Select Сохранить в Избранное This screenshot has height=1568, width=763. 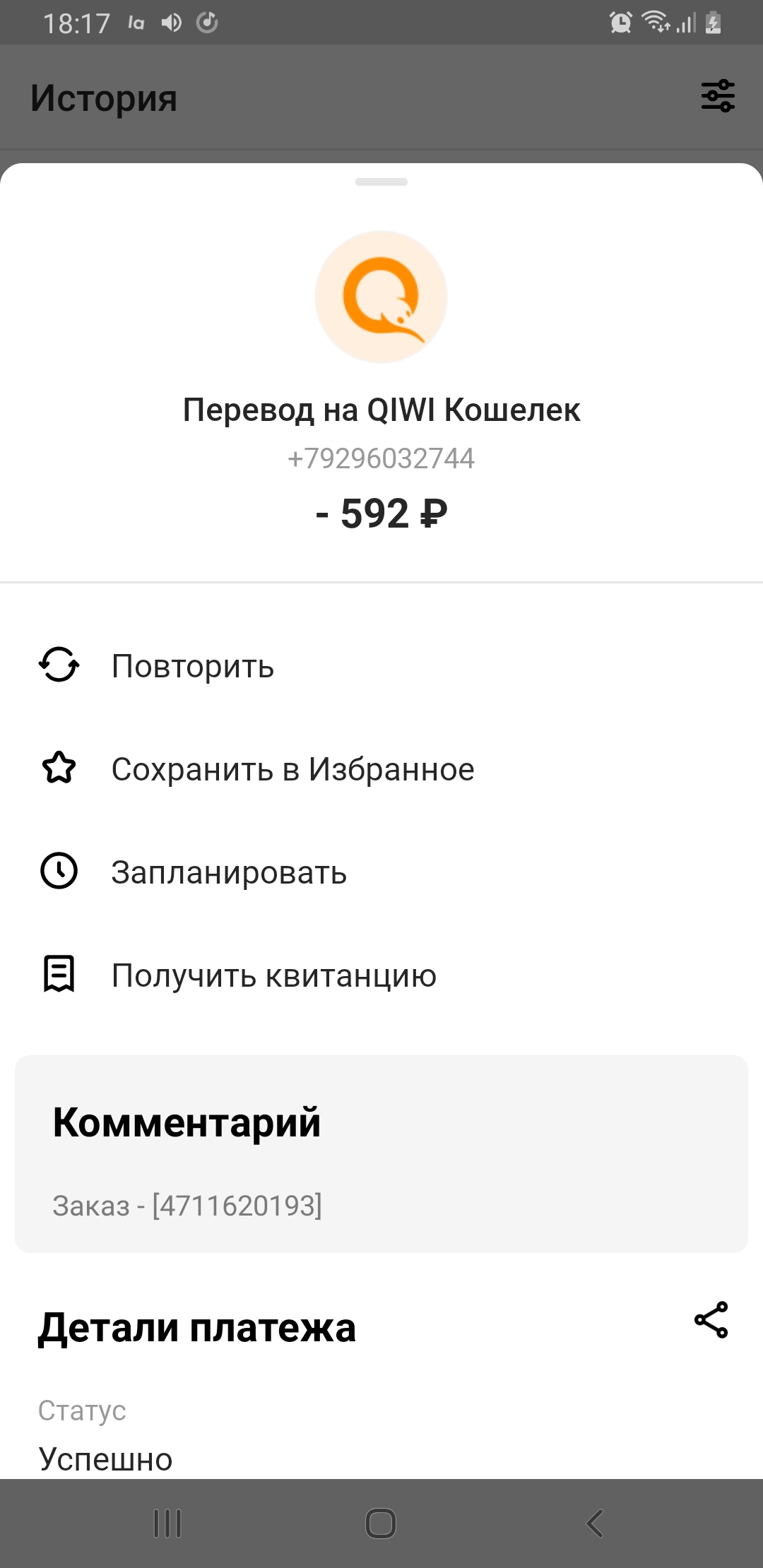coord(381,768)
